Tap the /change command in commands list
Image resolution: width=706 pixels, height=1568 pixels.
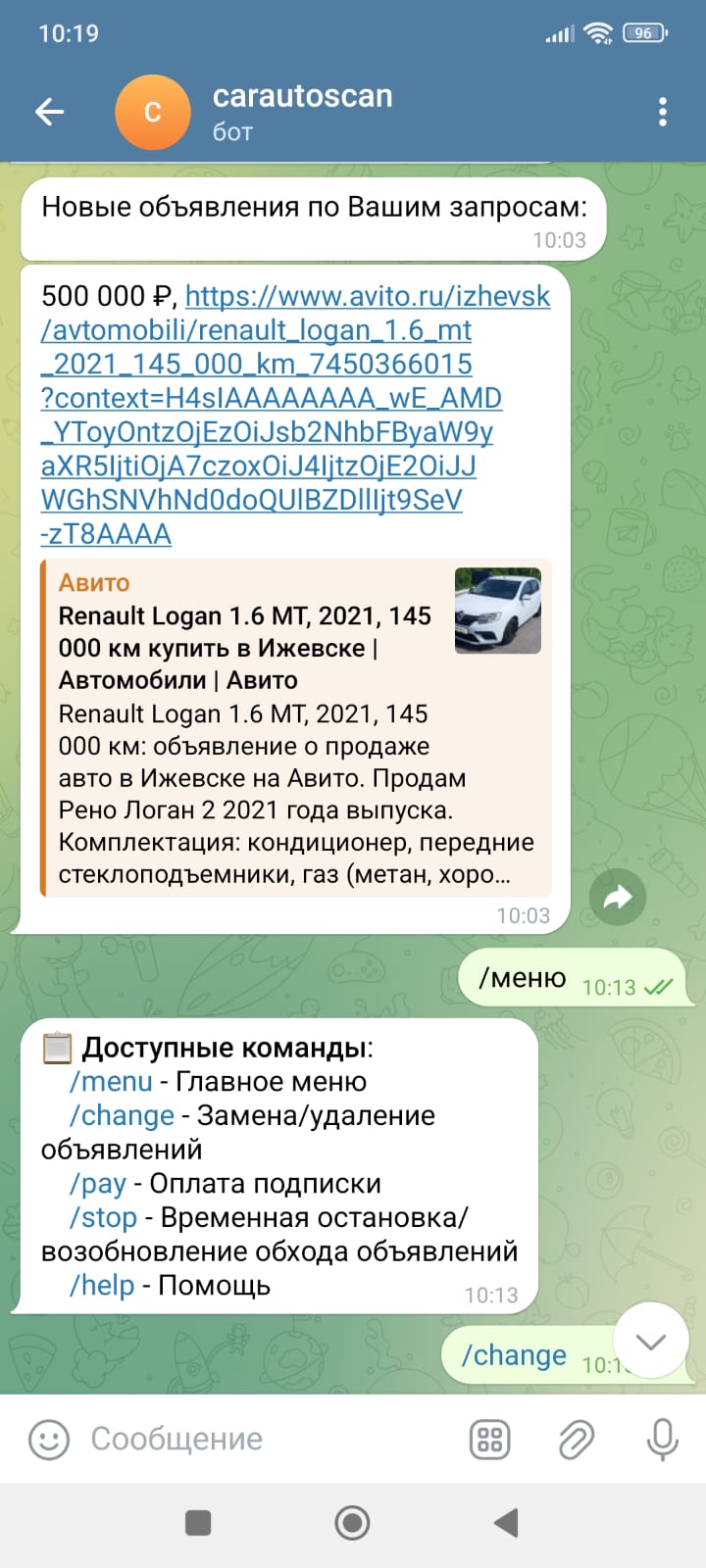pyautogui.click(x=122, y=1115)
